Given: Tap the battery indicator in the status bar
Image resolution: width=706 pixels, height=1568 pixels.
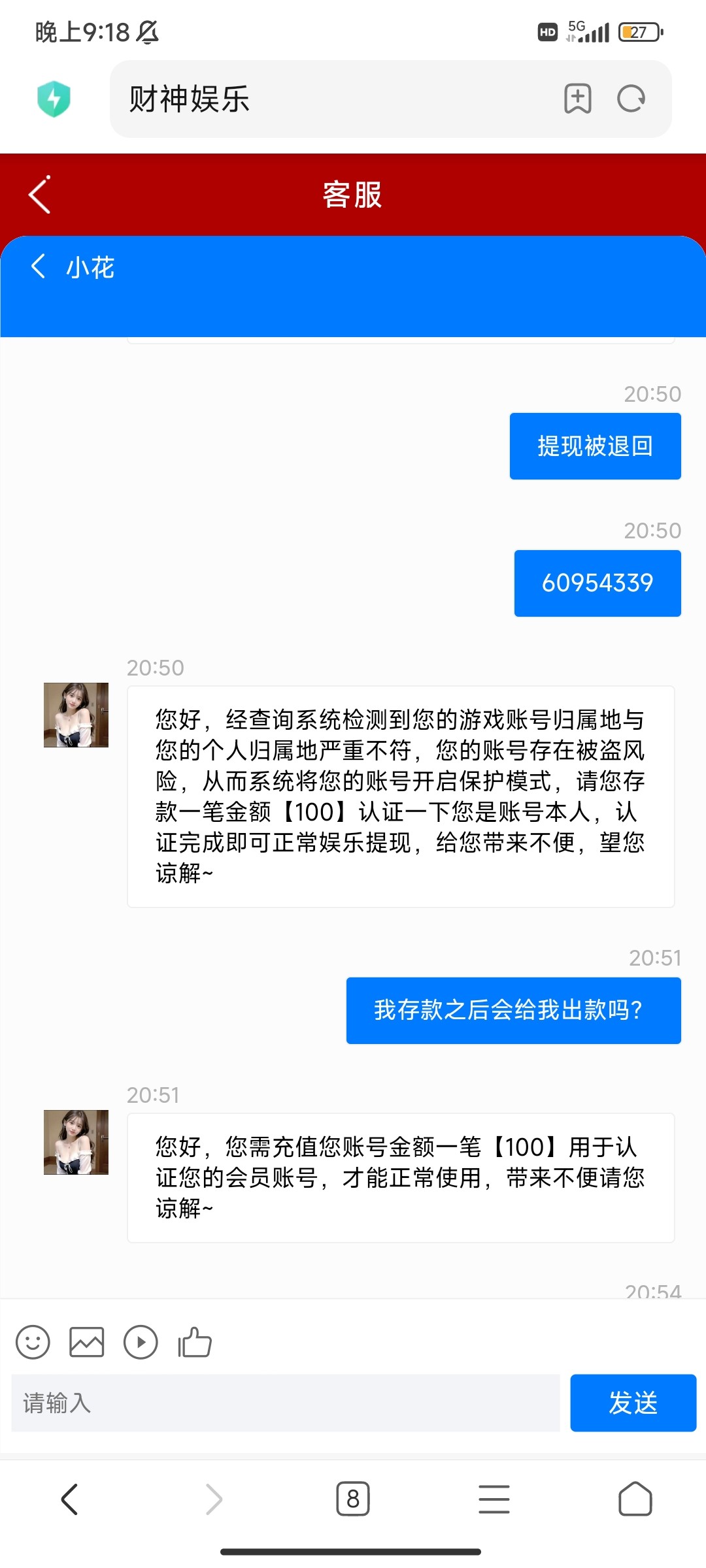Looking at the screenshot, I should coord(639,31).
